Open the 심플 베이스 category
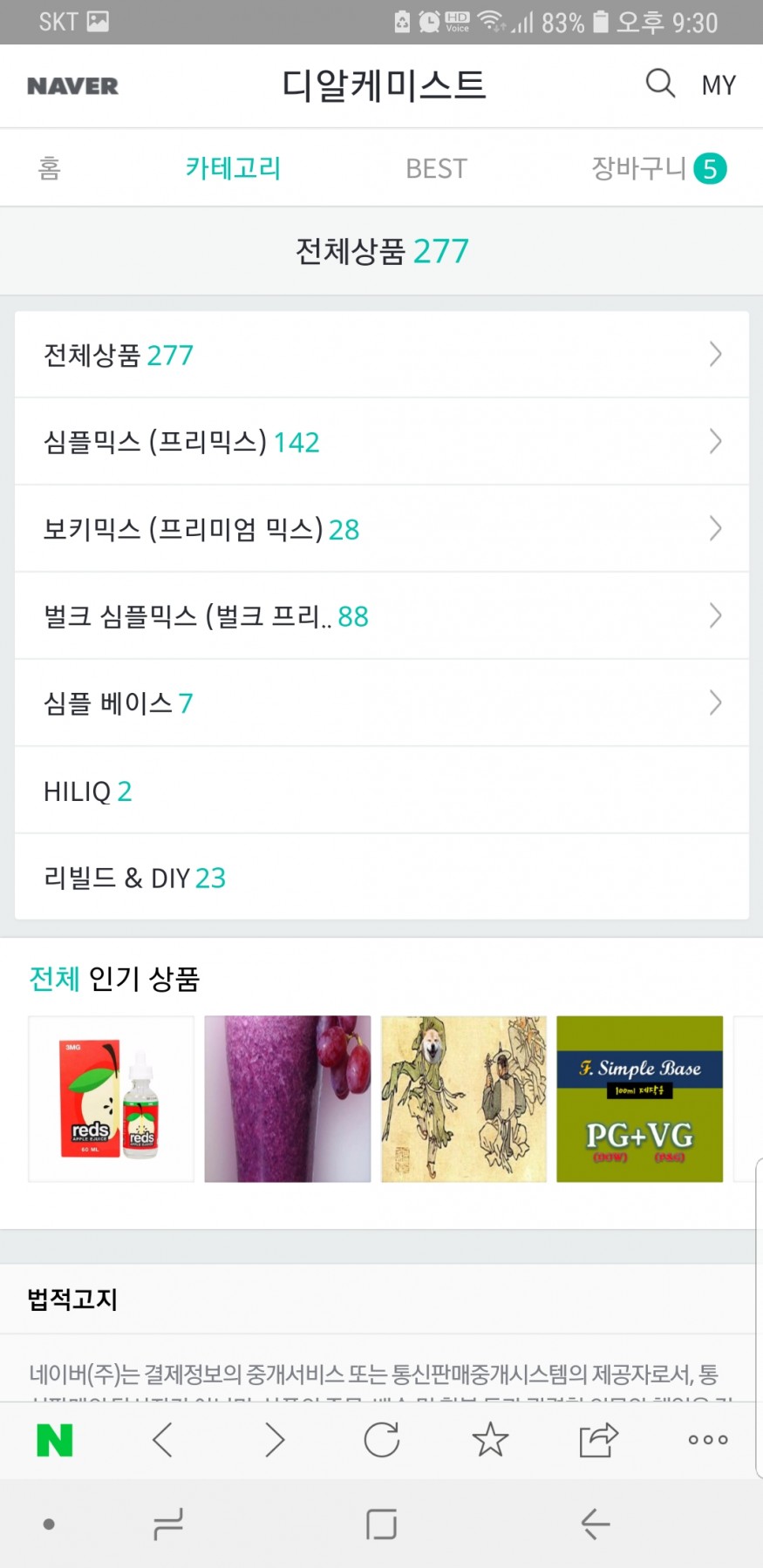Viewport: 763px width, 1568px height. 381,703
